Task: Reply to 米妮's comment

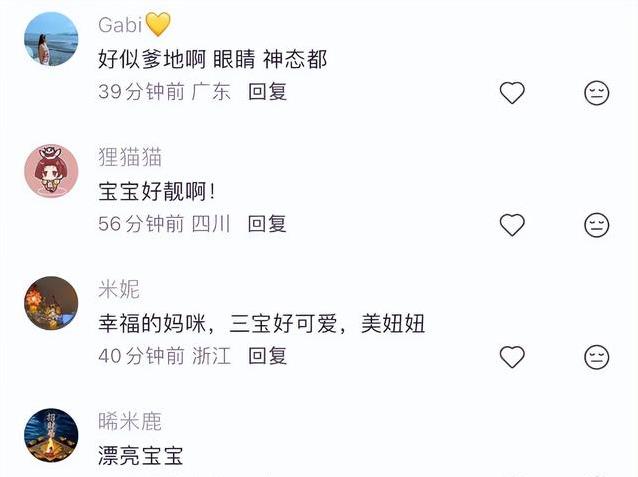Action: point(268,355)
